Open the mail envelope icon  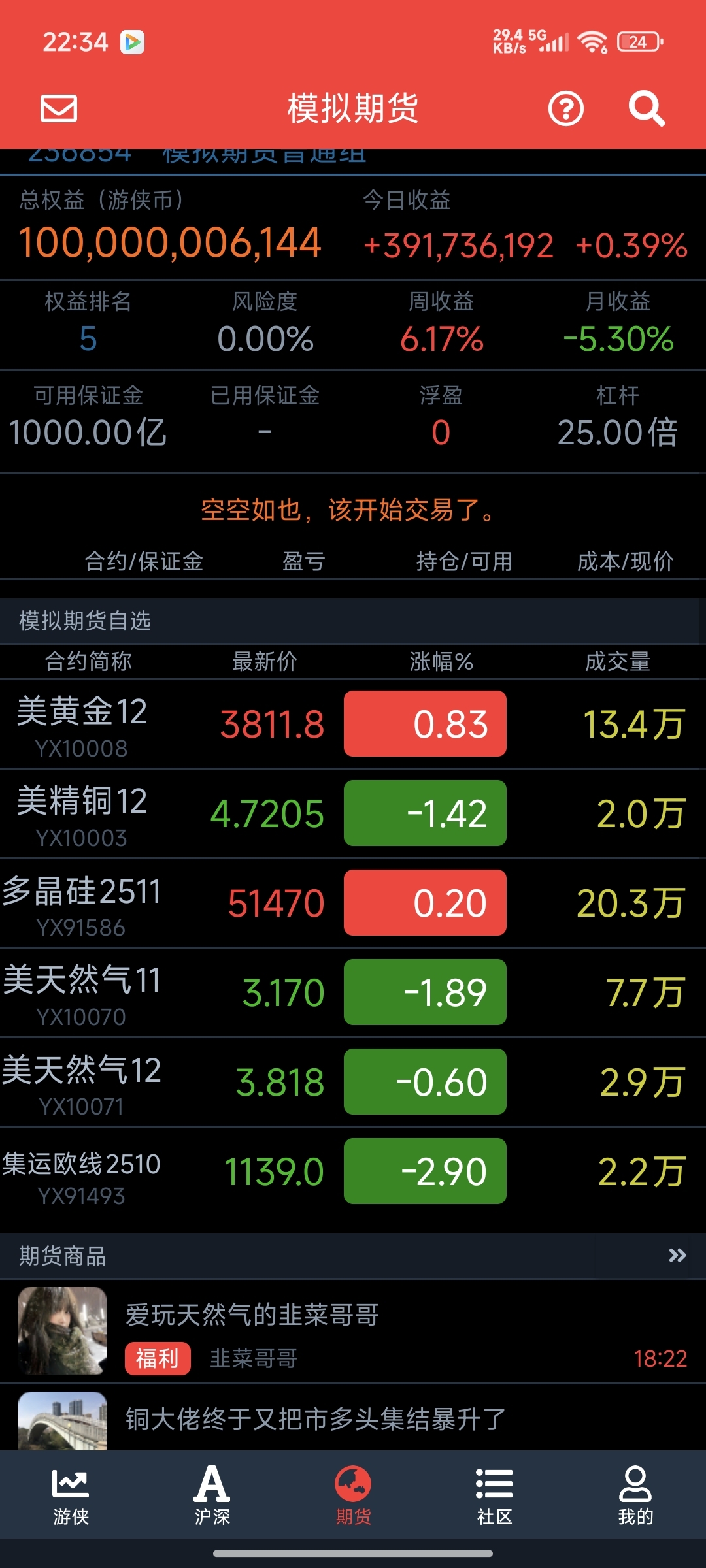[x=59, y=108]
